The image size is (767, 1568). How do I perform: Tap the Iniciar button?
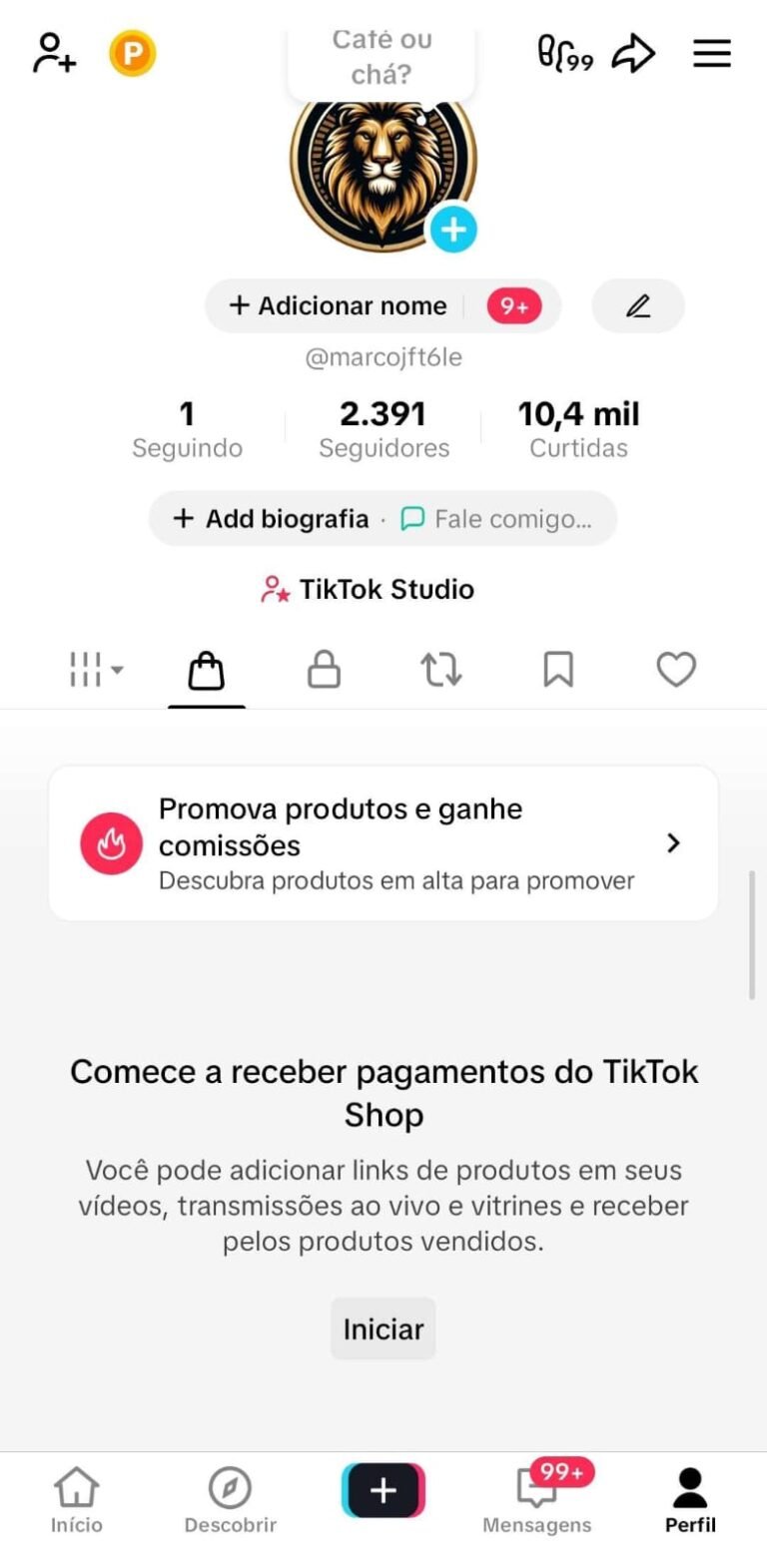[383, 1328]
